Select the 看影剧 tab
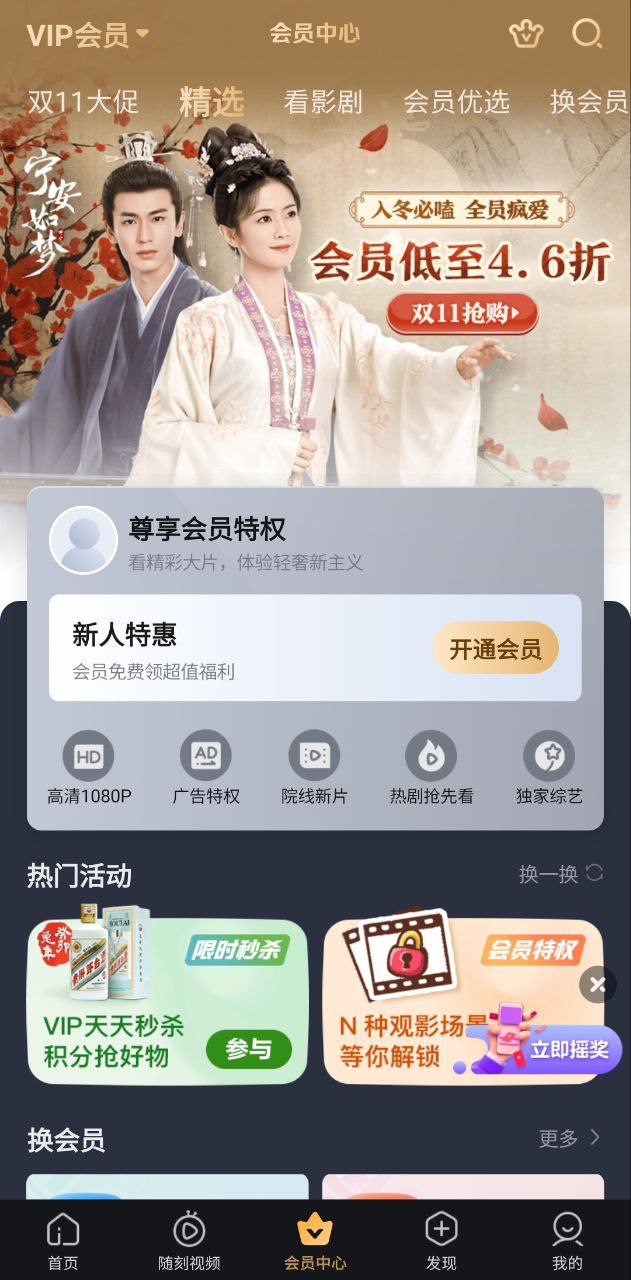 click(x=323, y=102)
